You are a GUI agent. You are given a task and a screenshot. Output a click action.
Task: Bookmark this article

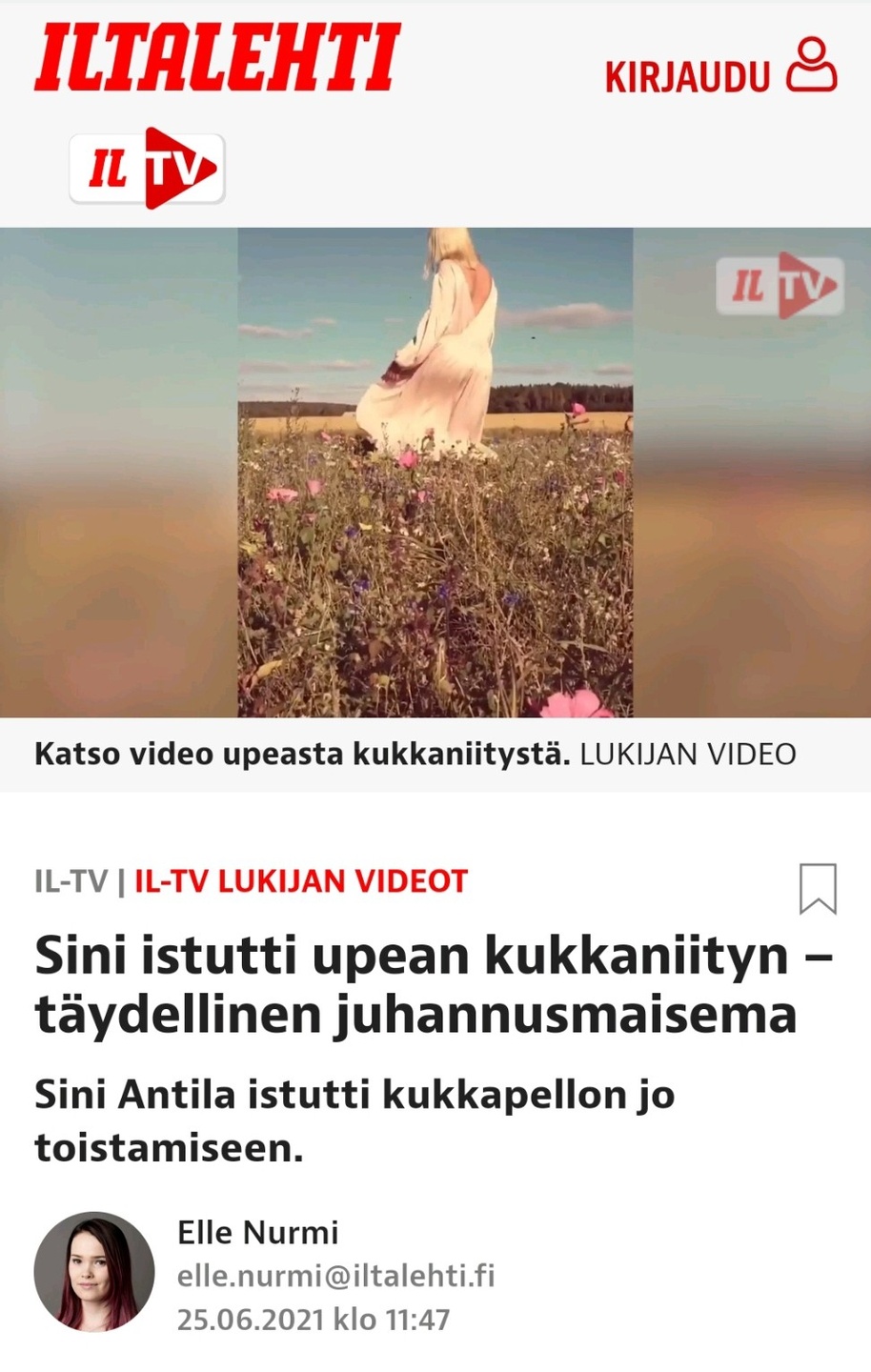818,888
